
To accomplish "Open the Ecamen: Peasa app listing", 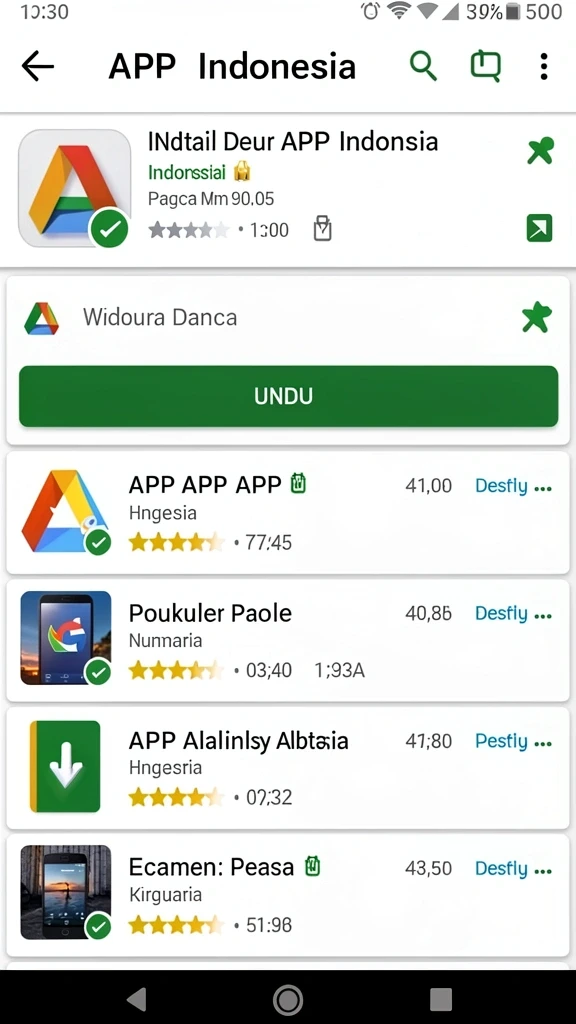I will tap(288, 895).
